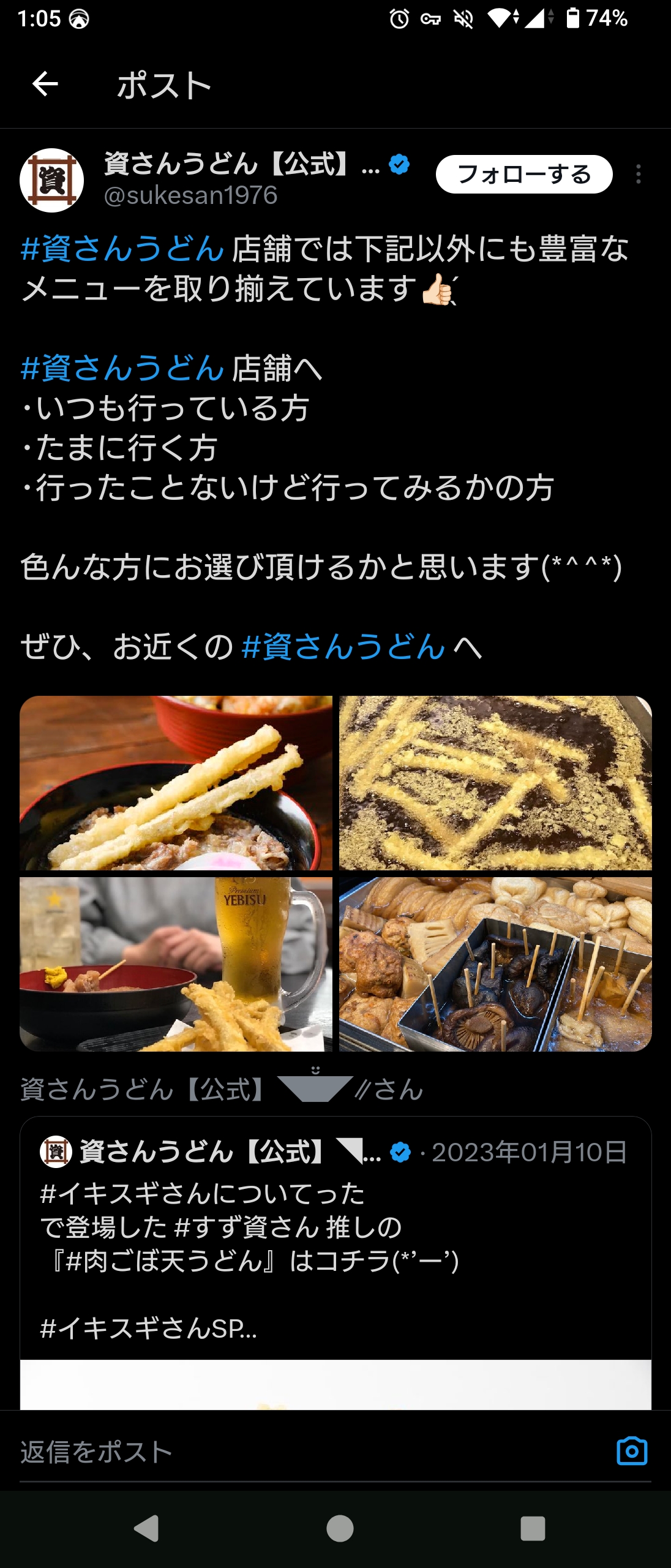View the frying gobo tempura photo
Screen dimensions: 671x1568
click(495, 783)
